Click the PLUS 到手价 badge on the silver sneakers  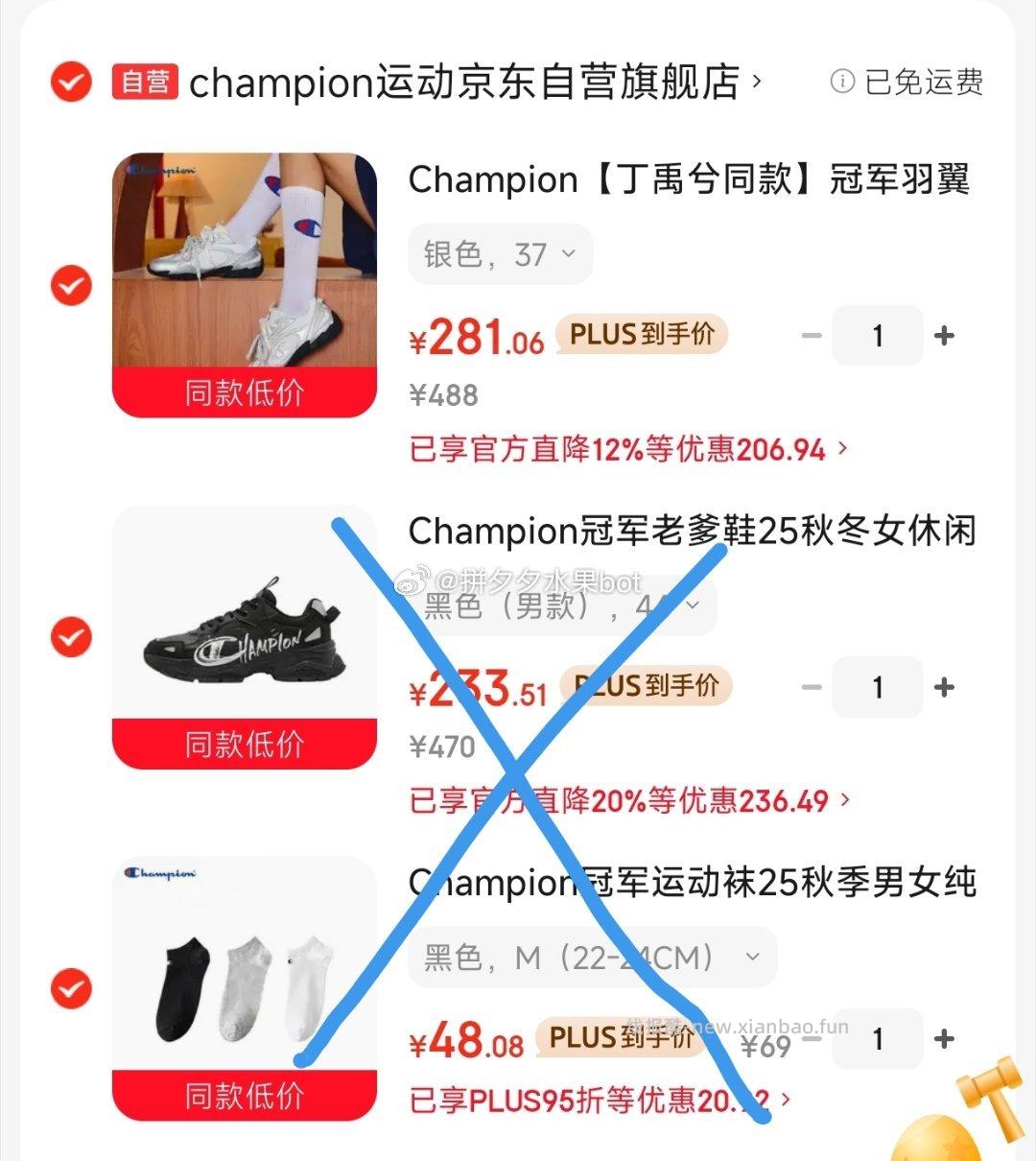tap(641, 335)
